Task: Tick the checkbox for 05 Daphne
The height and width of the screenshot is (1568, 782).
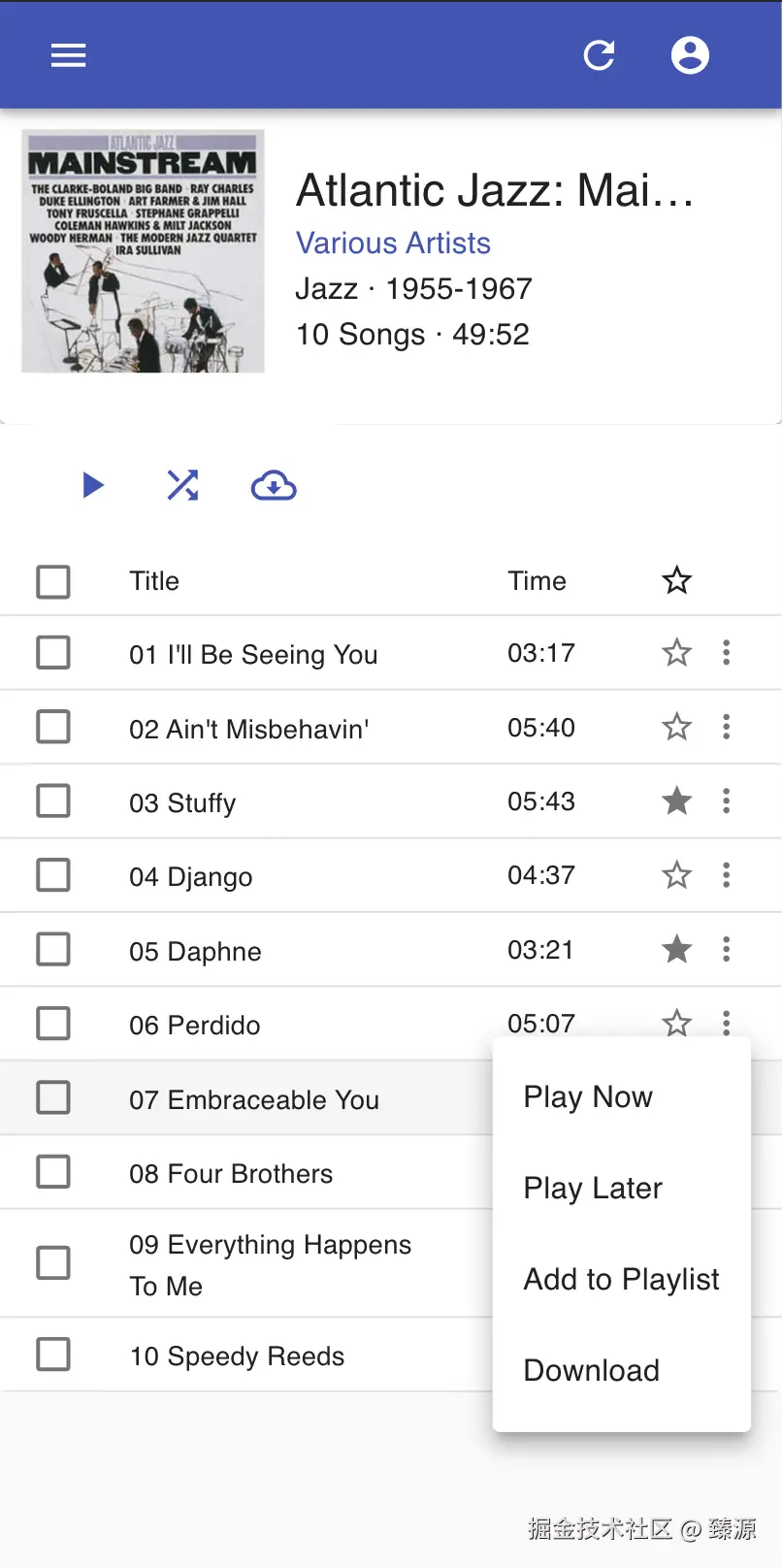Action: point(53,949)
